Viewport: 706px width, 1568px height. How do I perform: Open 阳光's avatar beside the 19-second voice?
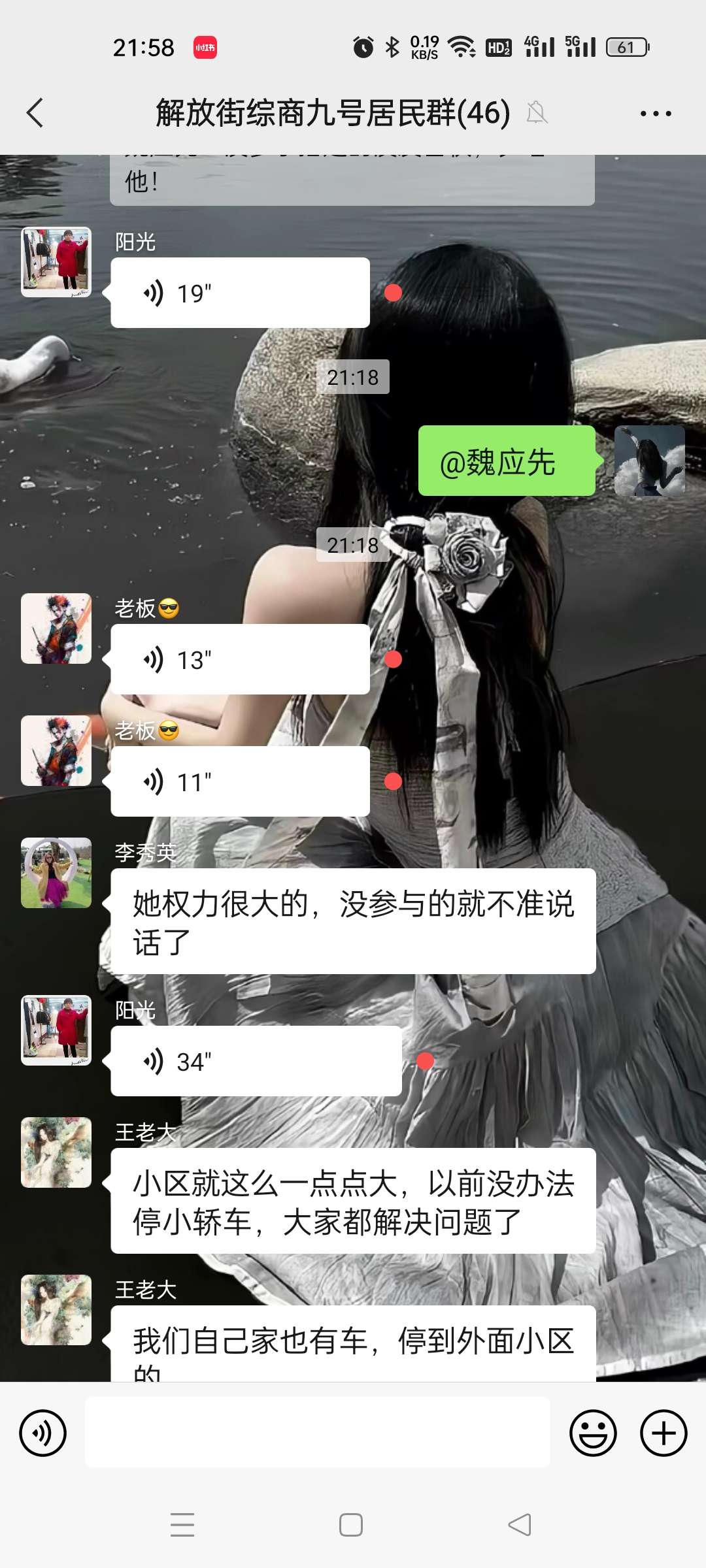click(56, 262)
